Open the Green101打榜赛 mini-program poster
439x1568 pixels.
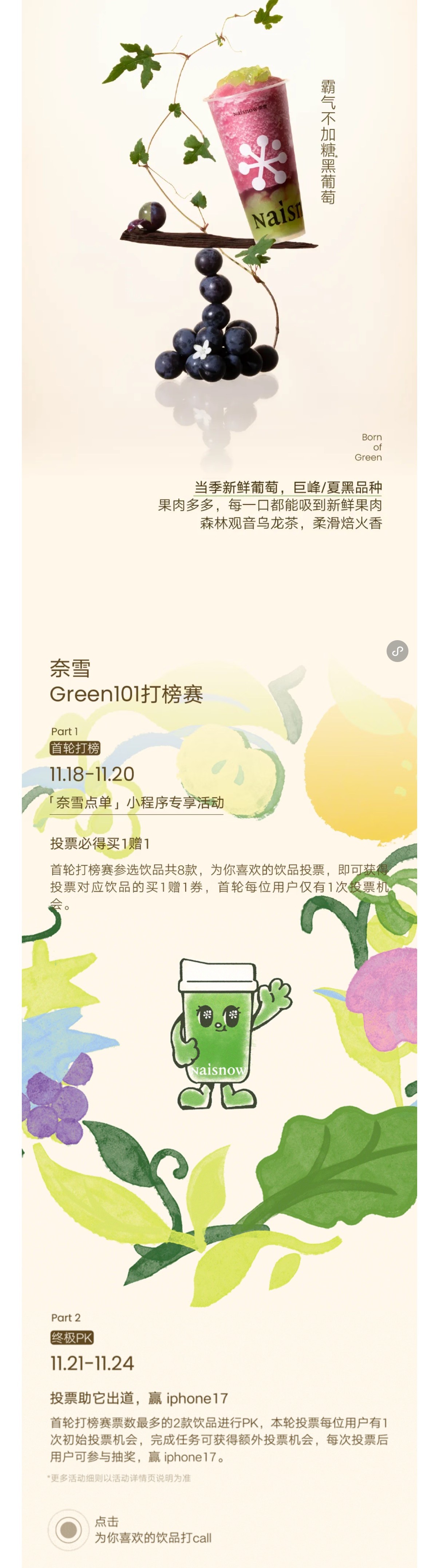click(397, 651)
